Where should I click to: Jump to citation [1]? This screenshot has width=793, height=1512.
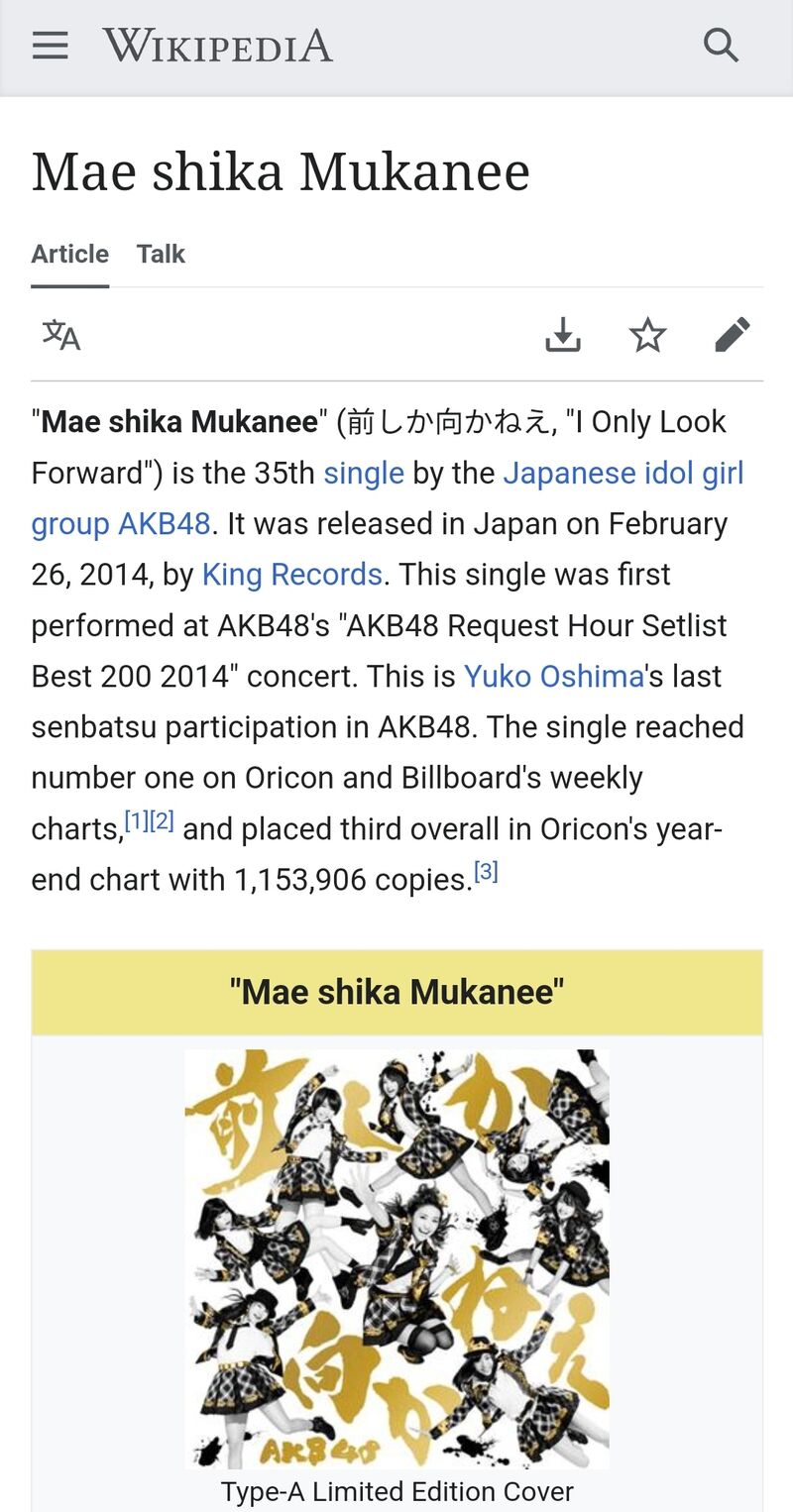click(137, 820)
